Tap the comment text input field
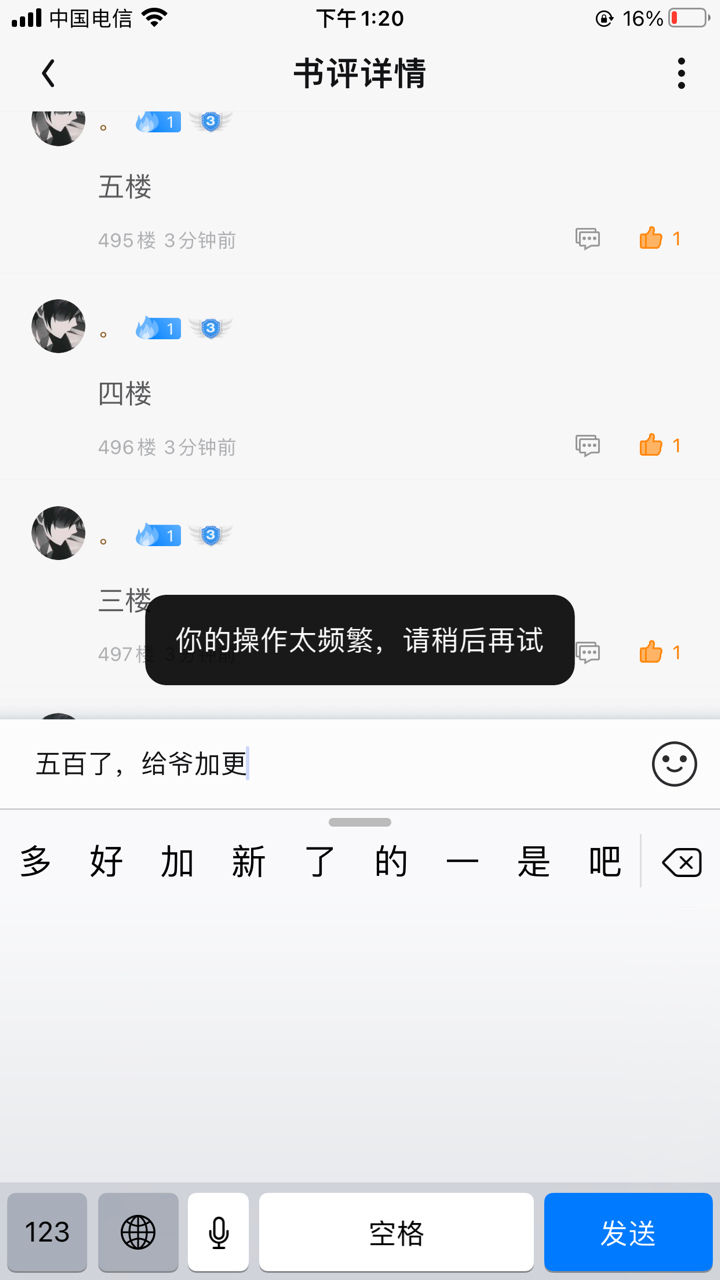 coord(330,765)
